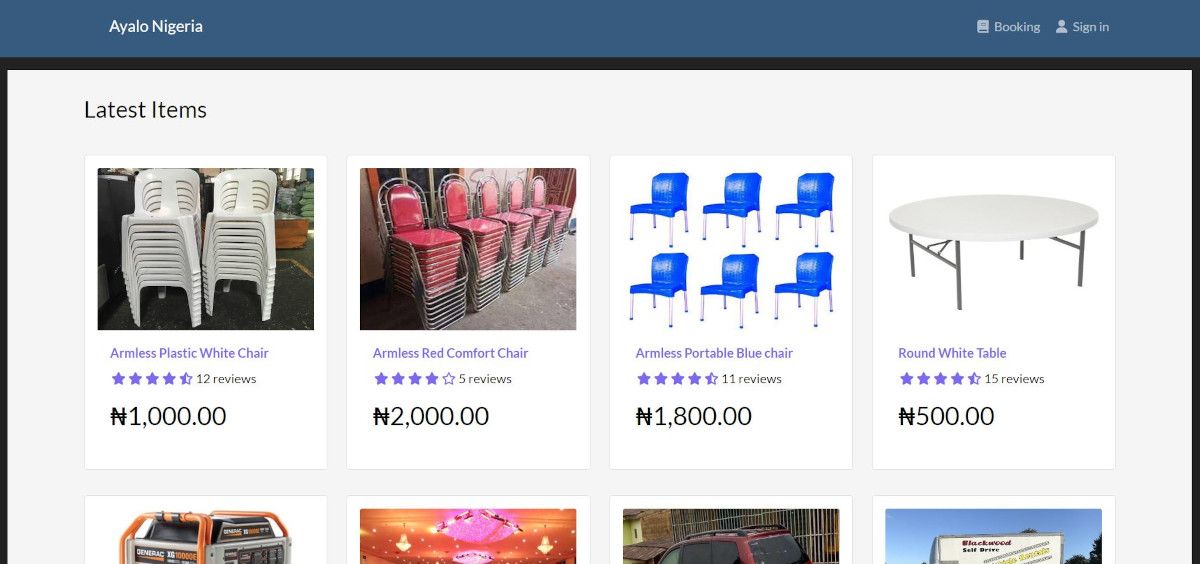View the Round White Table photo
Screen dimensions: 1200x564
pos(993,249)
